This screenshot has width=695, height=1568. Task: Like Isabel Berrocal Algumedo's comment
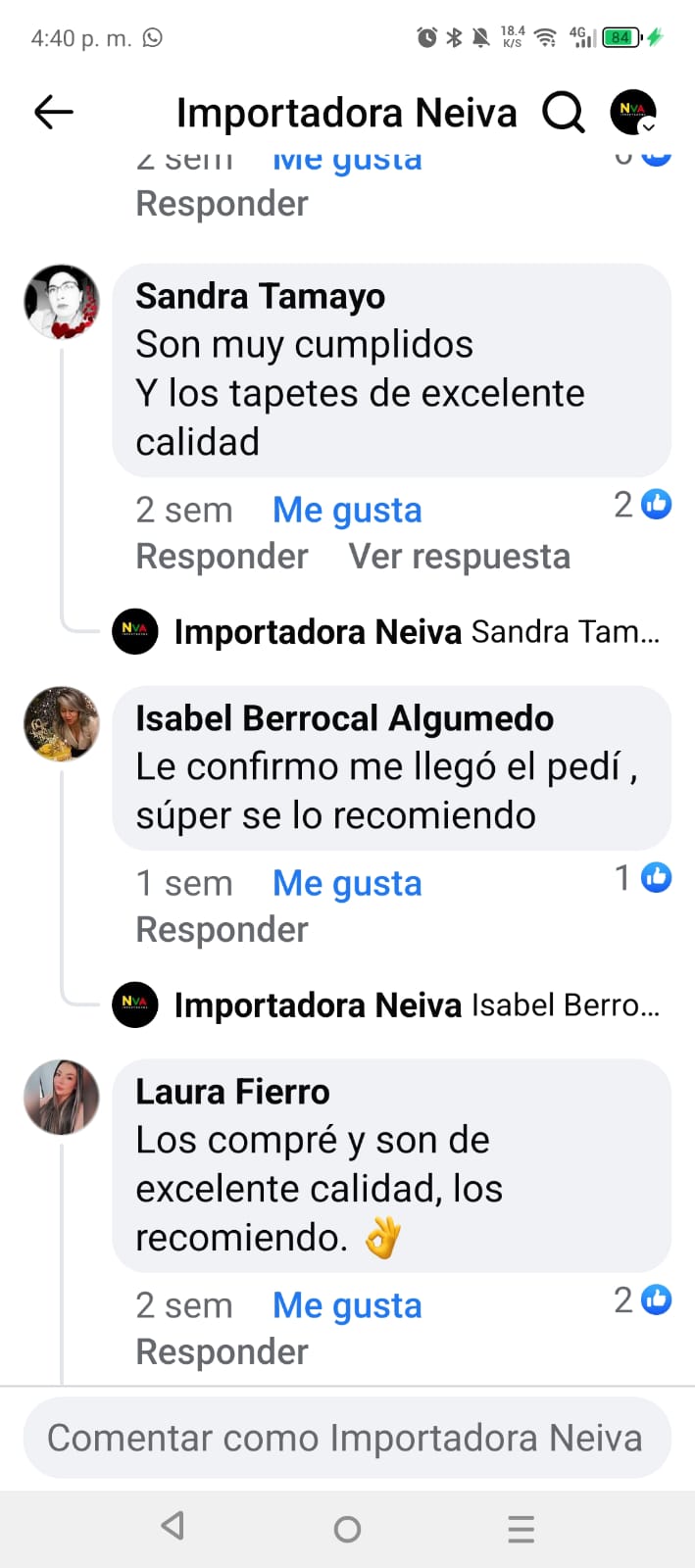tap(347, 884)
